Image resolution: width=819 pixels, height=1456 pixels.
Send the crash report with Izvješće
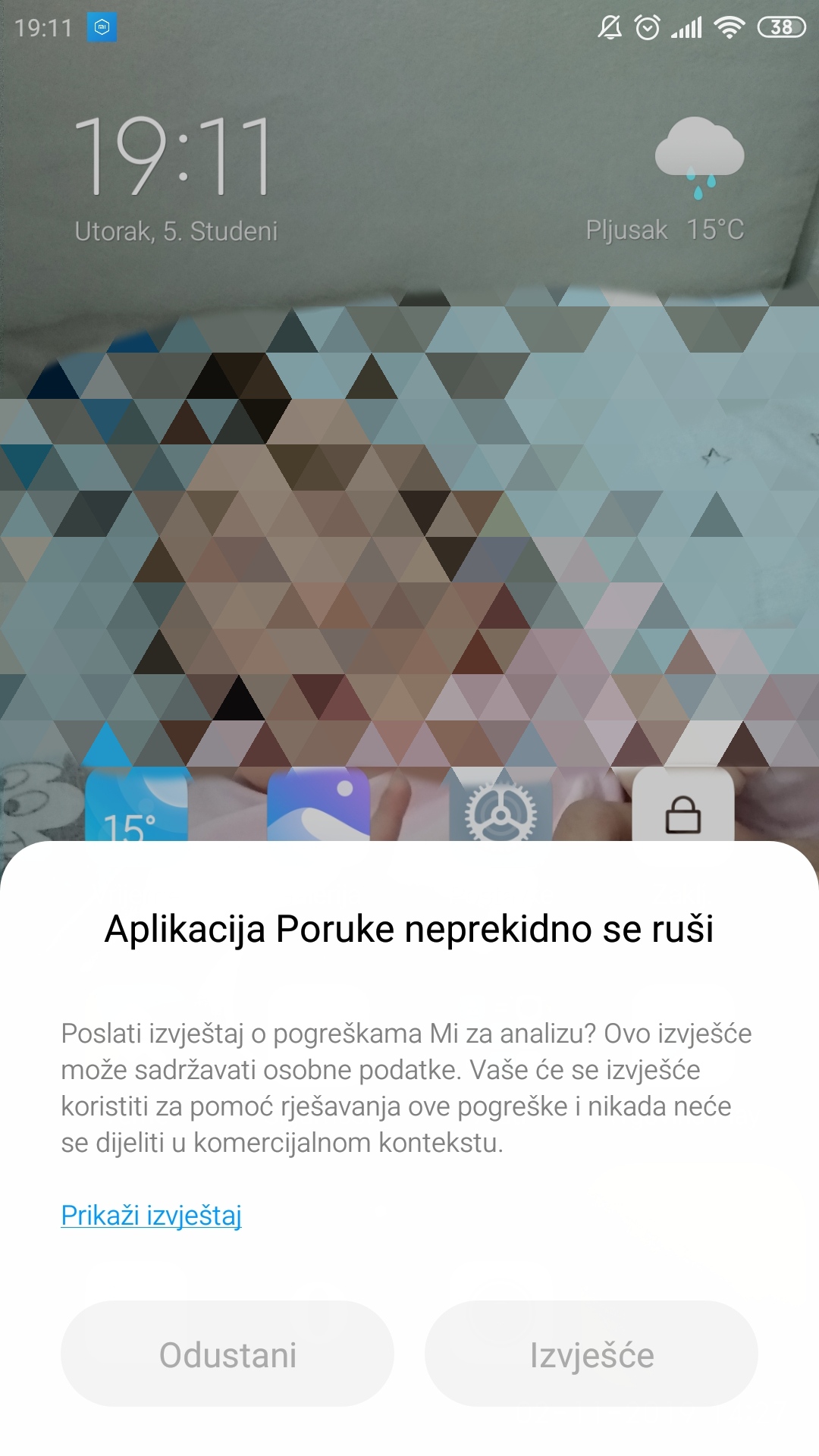pos(591,1354)
